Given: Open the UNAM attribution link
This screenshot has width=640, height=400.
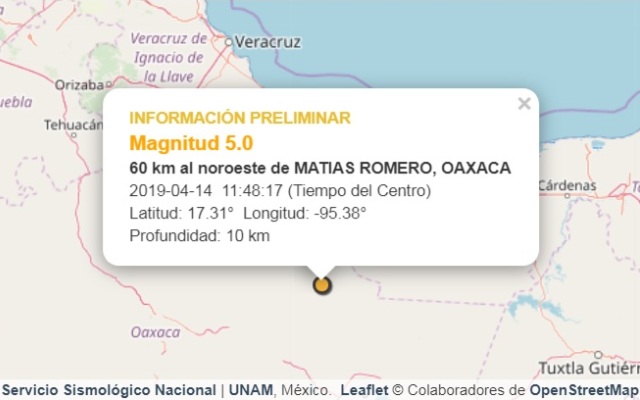Looking at the screenshot, I should [x=251, y=390].
